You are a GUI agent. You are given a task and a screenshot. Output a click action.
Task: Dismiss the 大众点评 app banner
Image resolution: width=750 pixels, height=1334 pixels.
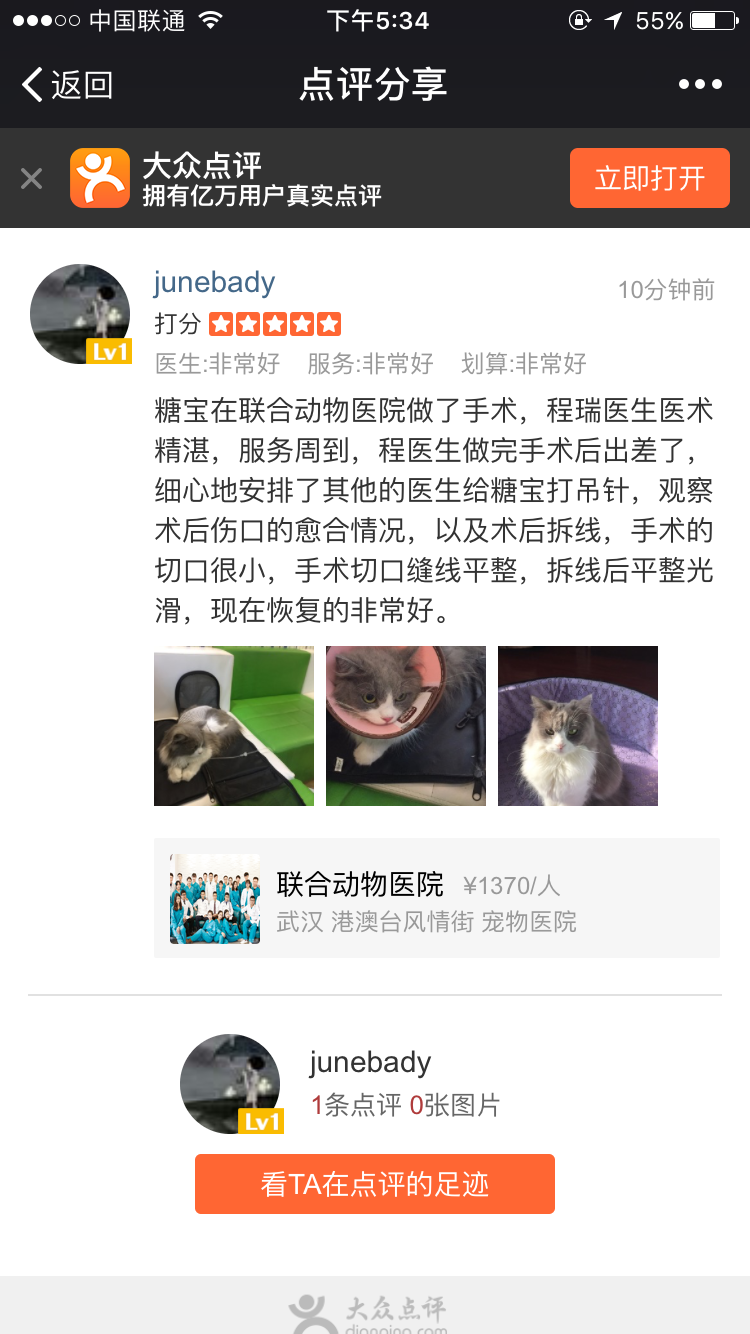point(32,179)
